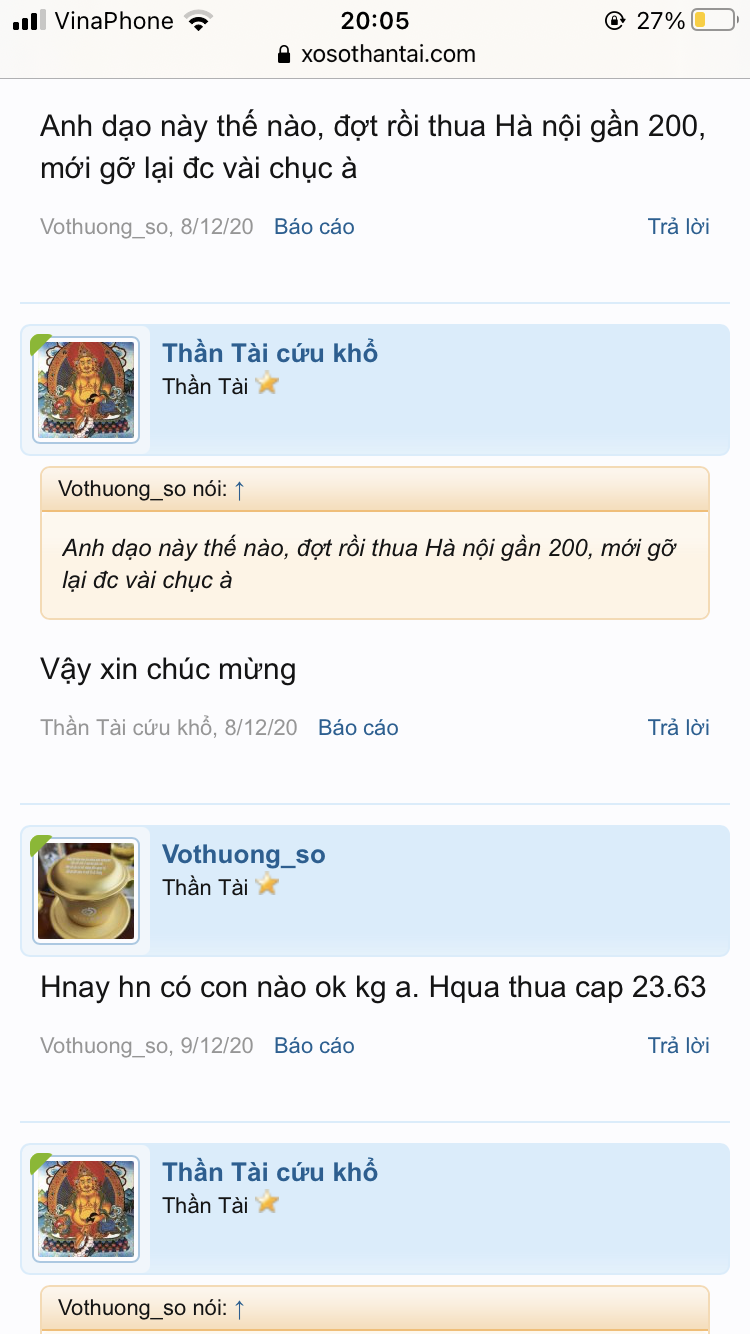The width and height of the screenshot is (750, 1334).
Task: Tap Trả lời under "Vậy xin chúc mừng"
Action: click(x=678, y=728)
